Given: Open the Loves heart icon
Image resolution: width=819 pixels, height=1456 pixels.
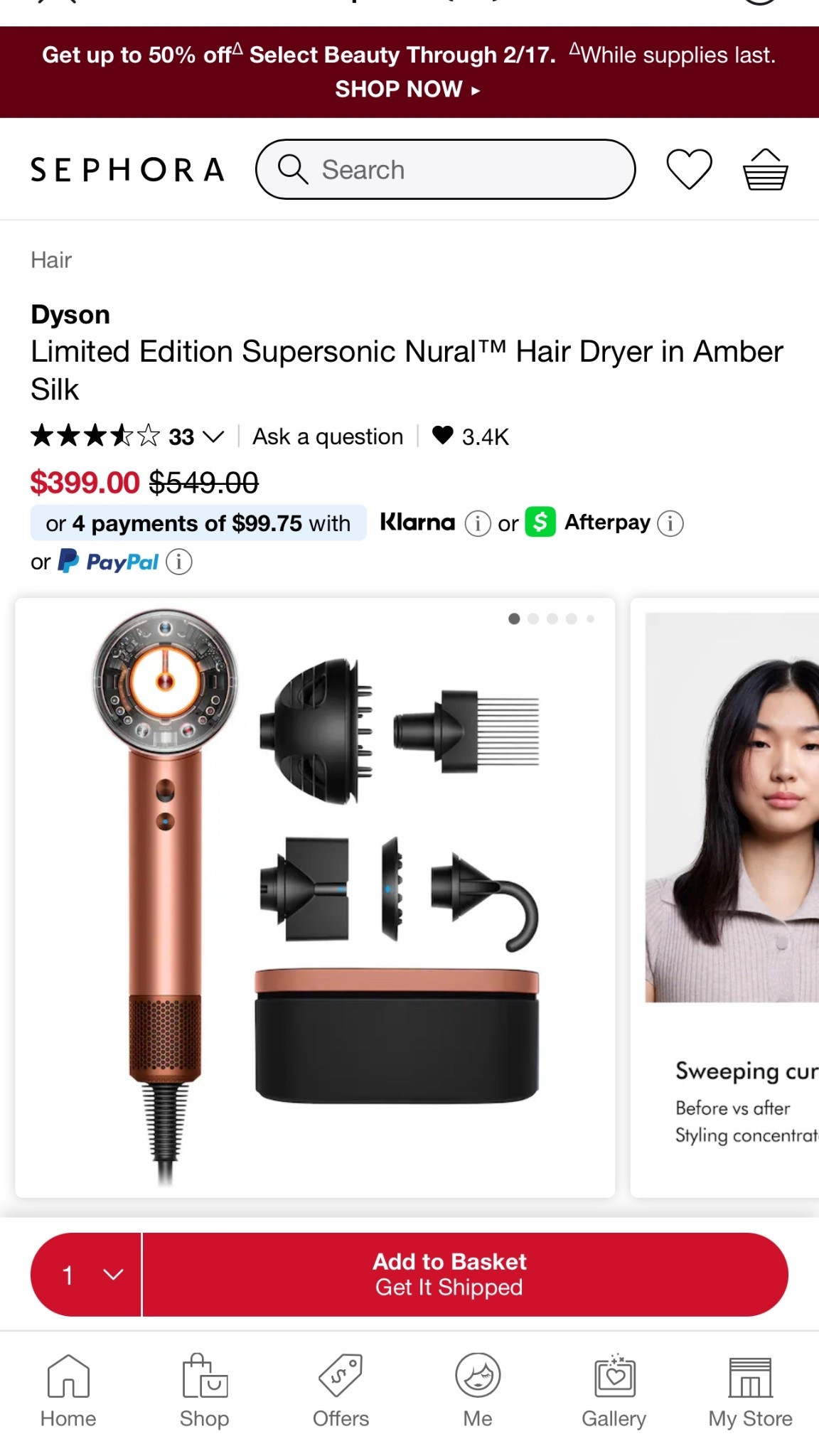Looking at the screenshot, I should tap(689, 169).
